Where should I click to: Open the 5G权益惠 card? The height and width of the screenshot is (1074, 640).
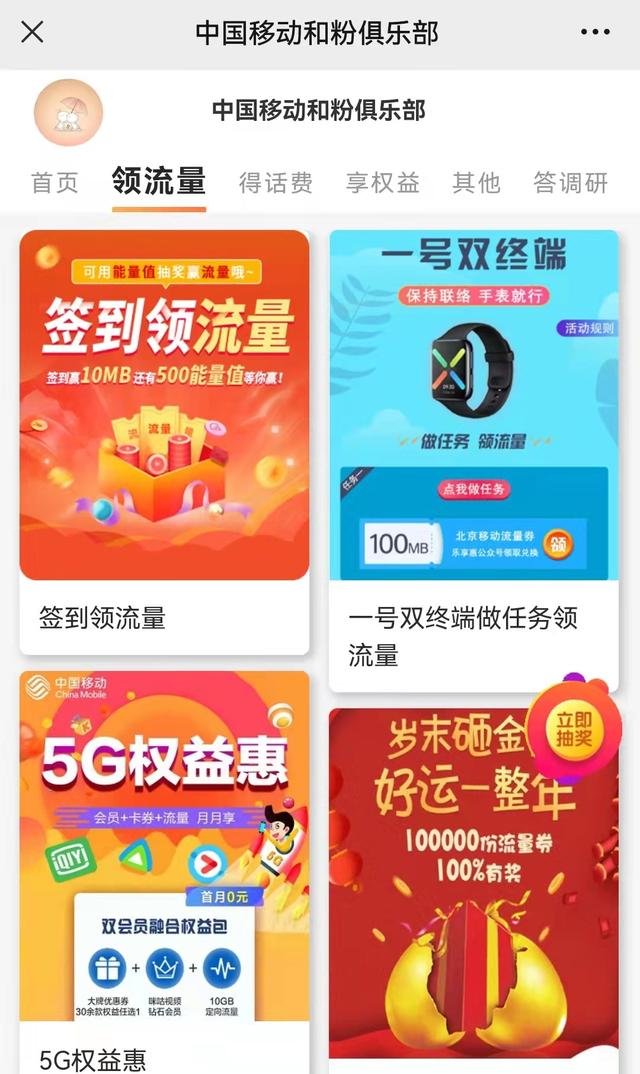pyautogui.click(x=164, y=860)
